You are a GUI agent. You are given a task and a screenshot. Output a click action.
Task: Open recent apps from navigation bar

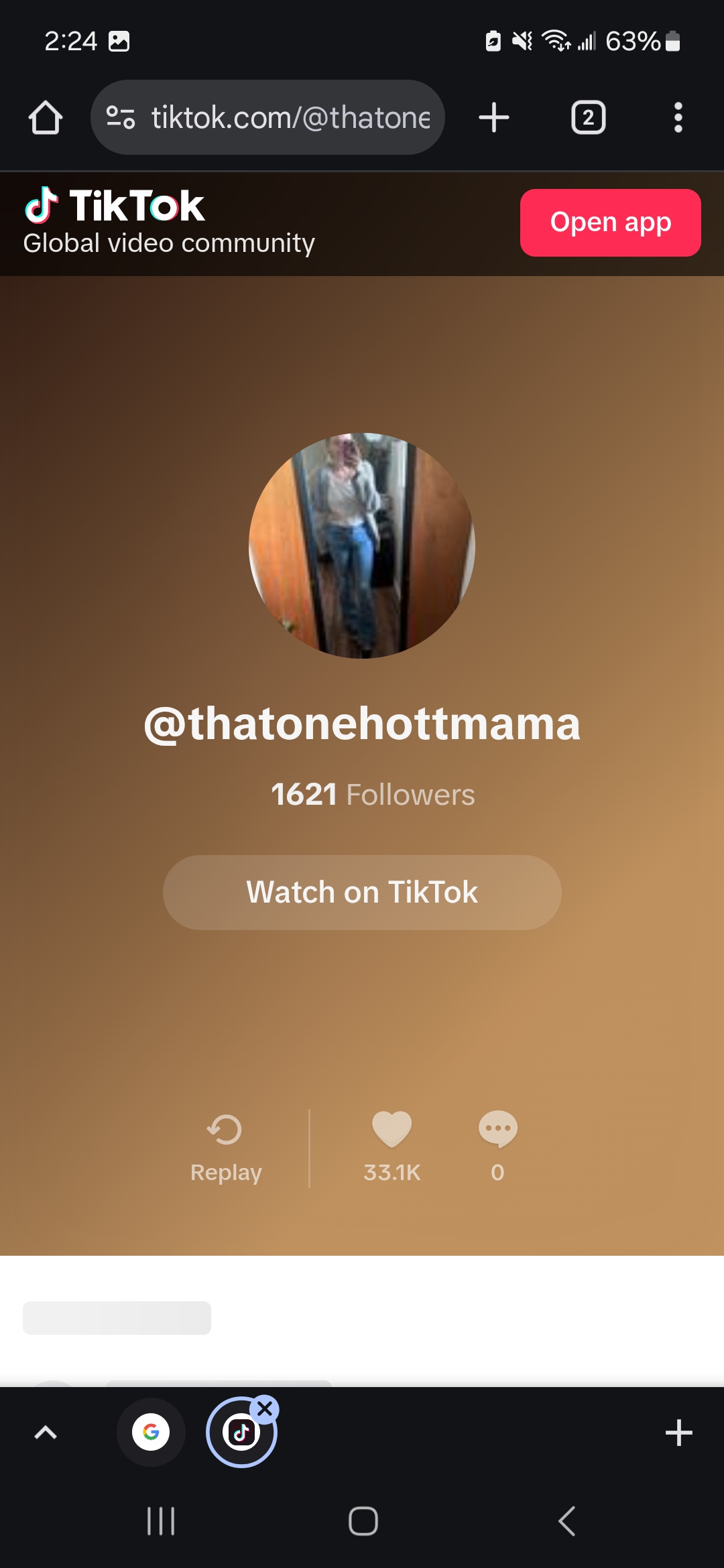tap(161, 1521)
